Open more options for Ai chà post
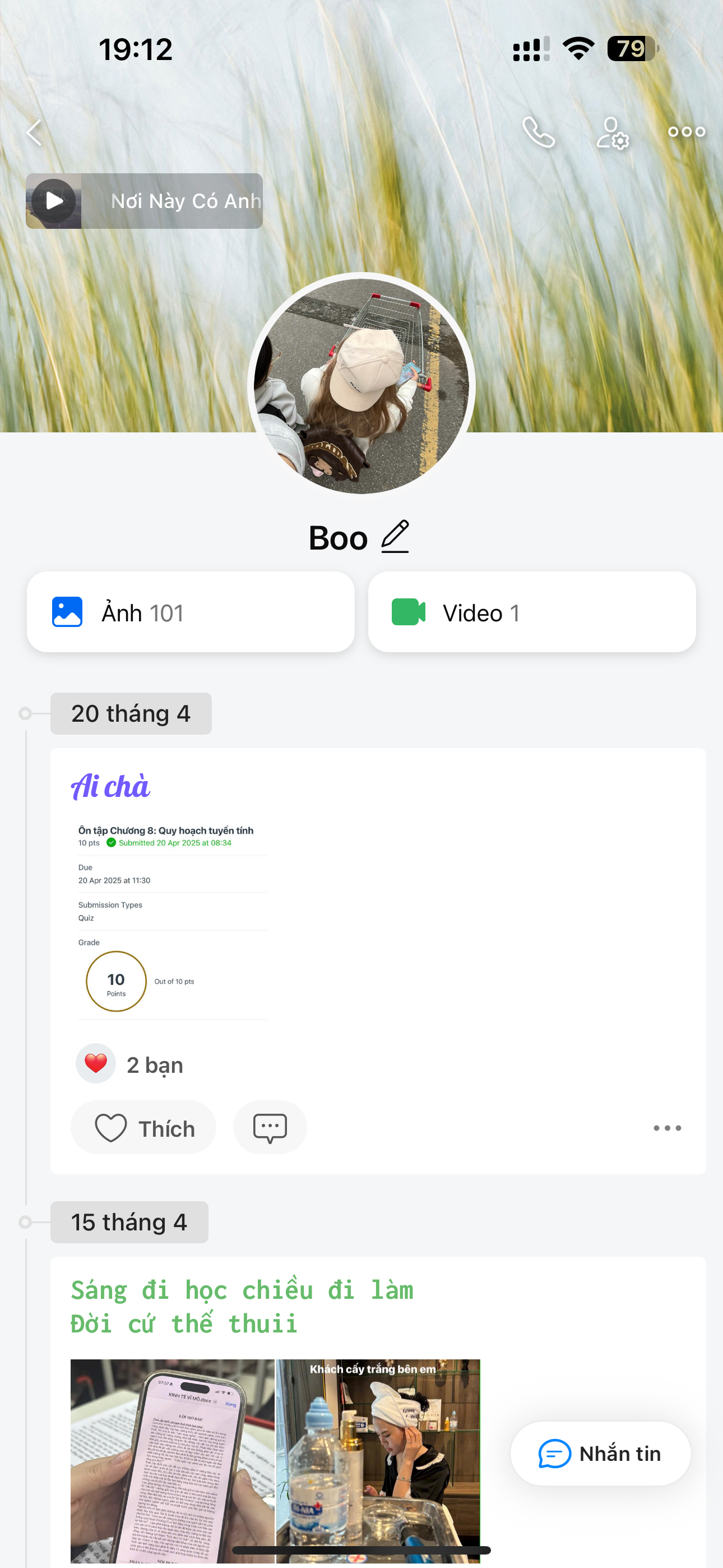Viewport: 723px width, 1568px height. (x=667, y=1128)
